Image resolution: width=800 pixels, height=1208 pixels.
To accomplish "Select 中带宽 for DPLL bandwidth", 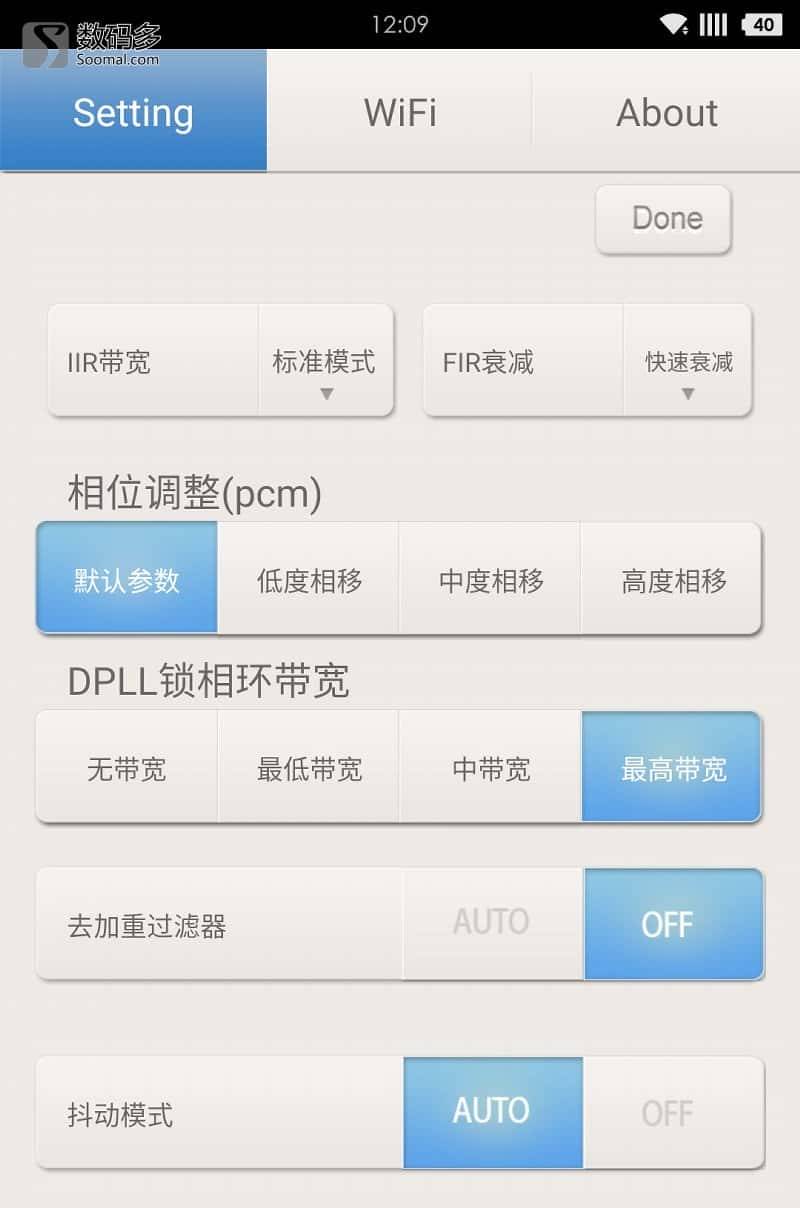I will coord(490,767).
